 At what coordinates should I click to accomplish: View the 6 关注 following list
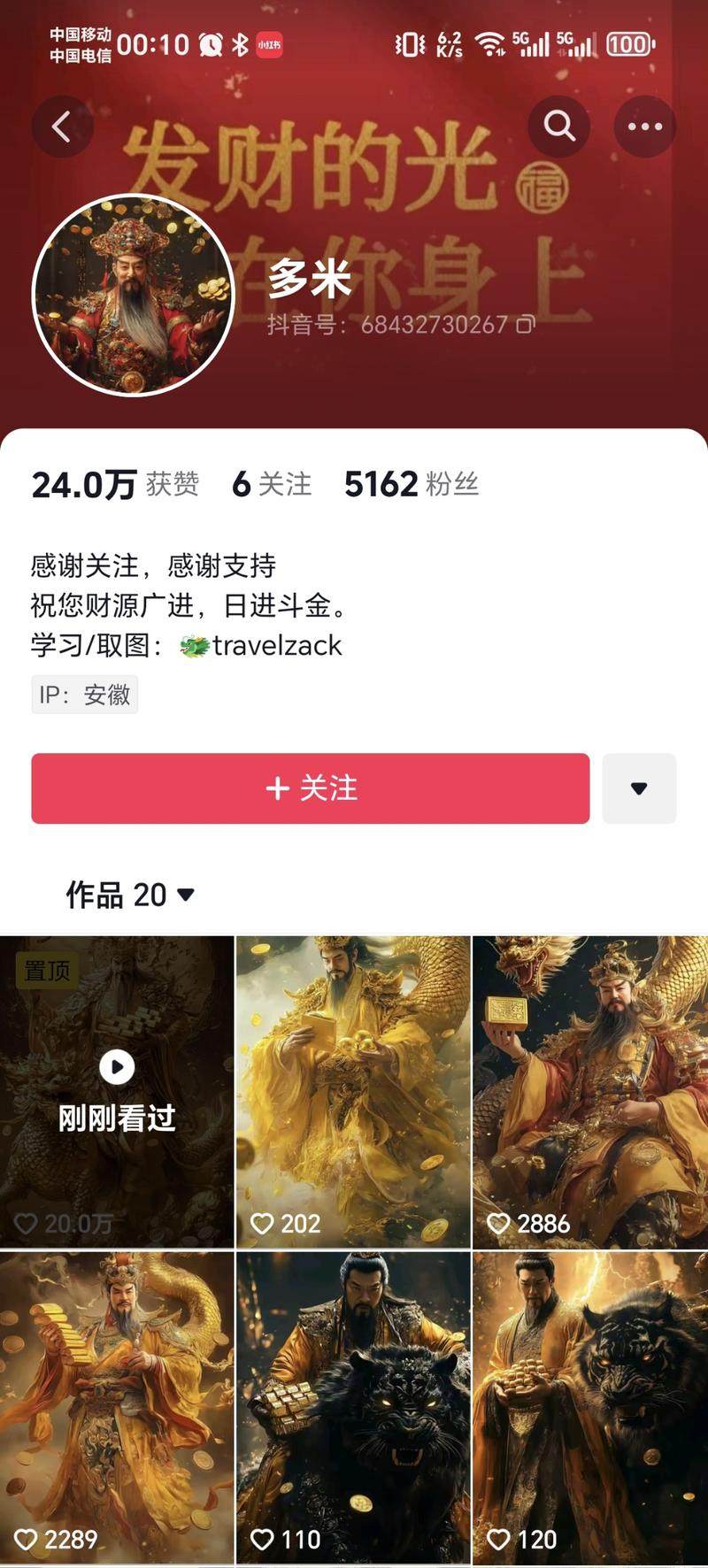pyautogui.click(x=272, y=484)
